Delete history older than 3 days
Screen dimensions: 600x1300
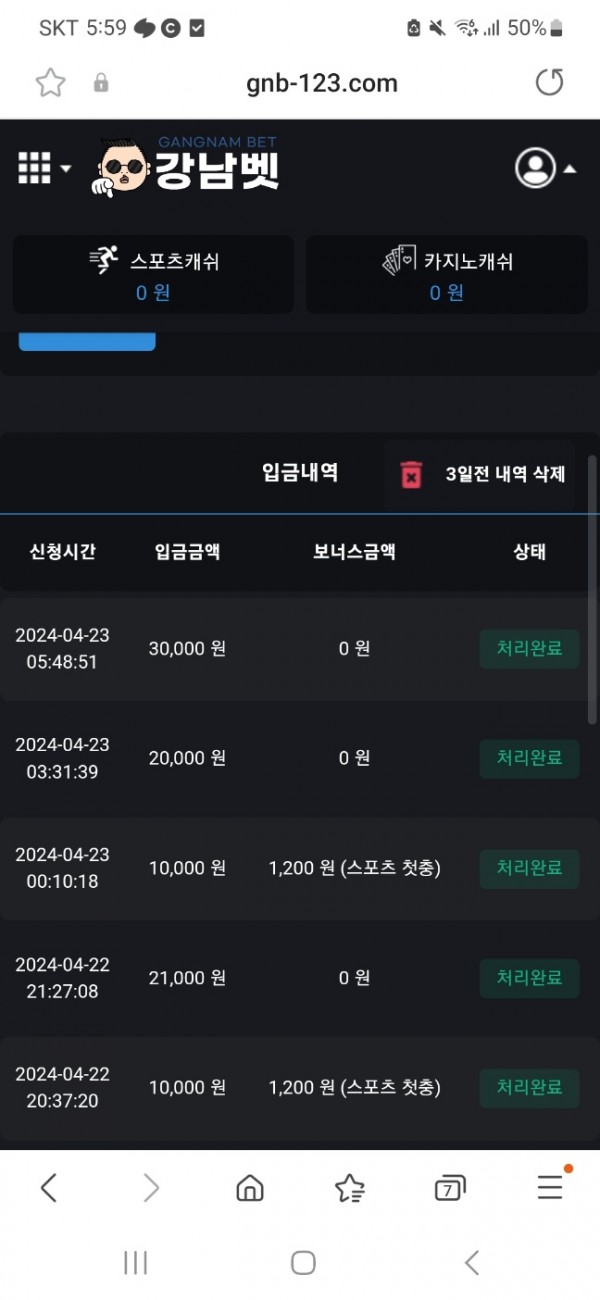484,474
